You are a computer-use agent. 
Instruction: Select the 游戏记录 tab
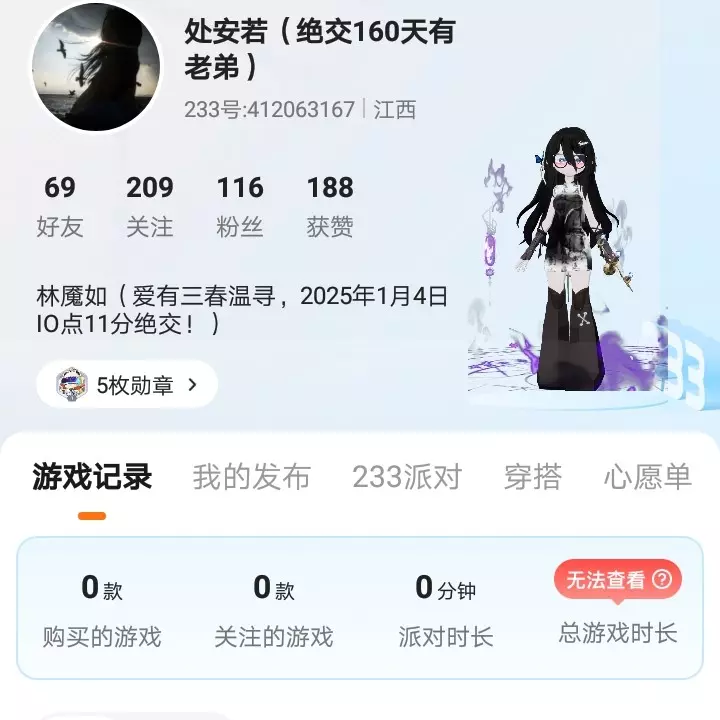92,477
